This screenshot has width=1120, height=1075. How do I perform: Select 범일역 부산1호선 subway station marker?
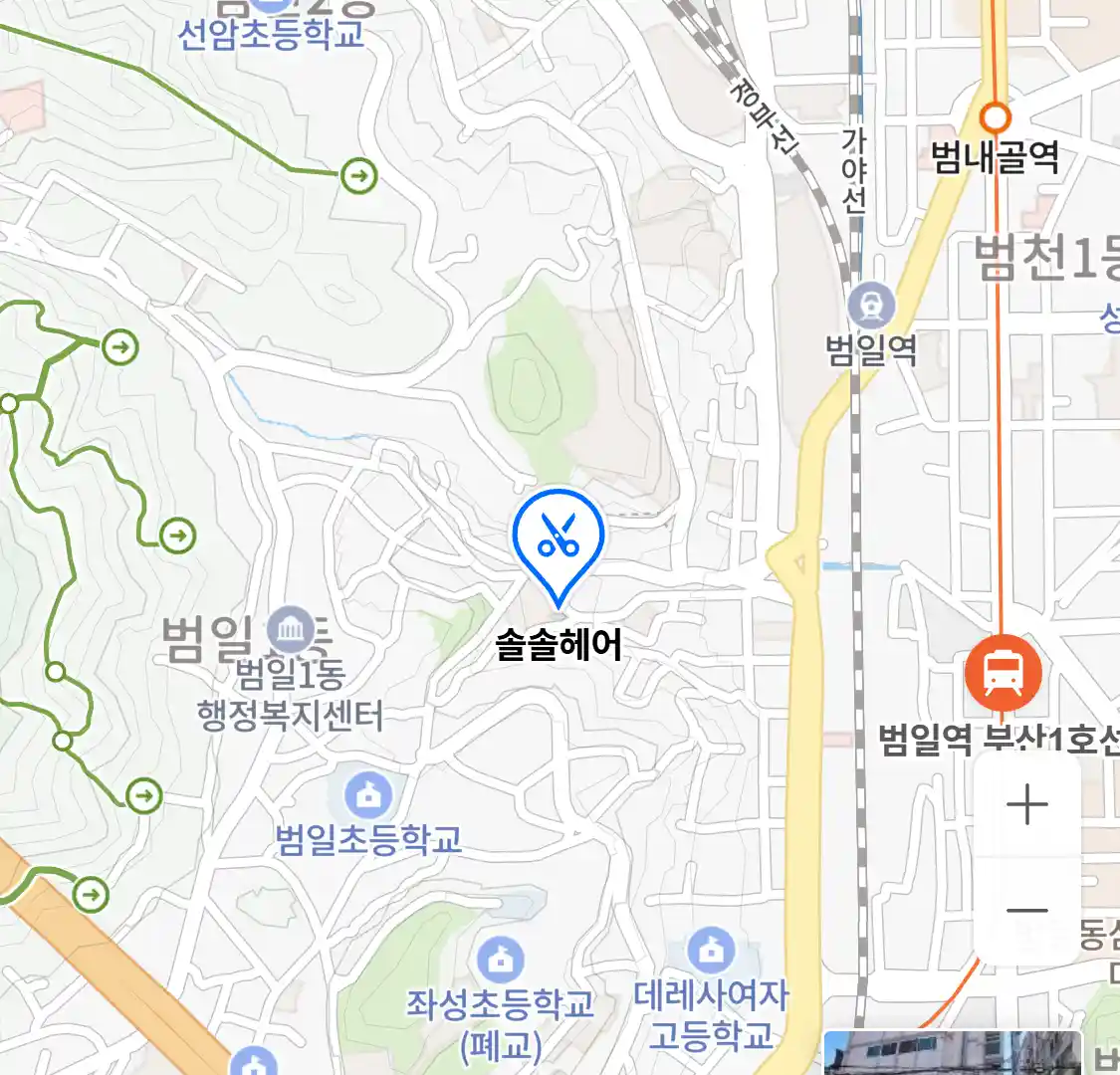(x=1003, y=673)
